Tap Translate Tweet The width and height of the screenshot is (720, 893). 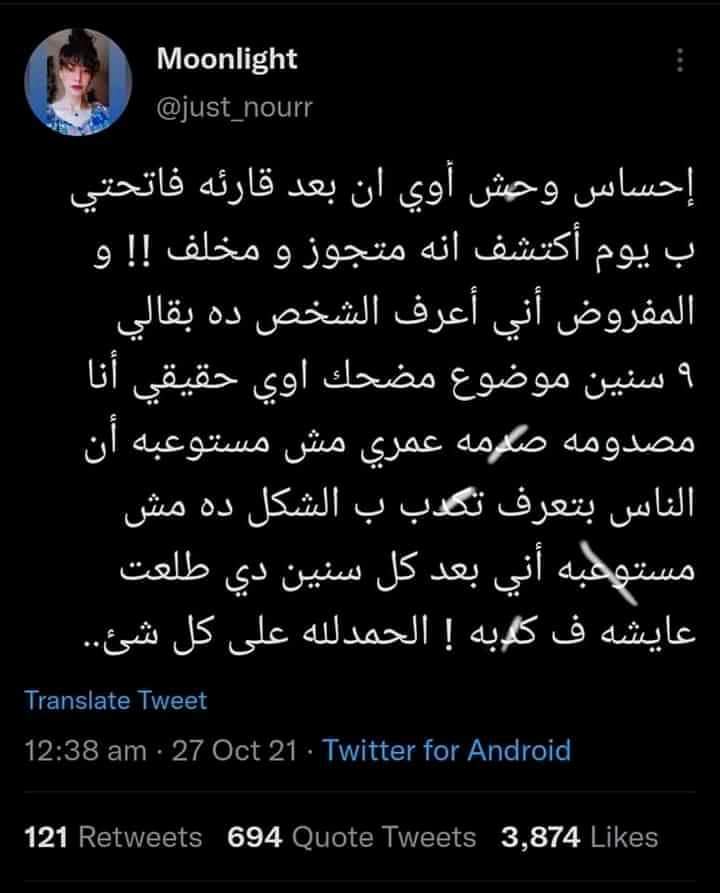(115, 700)
